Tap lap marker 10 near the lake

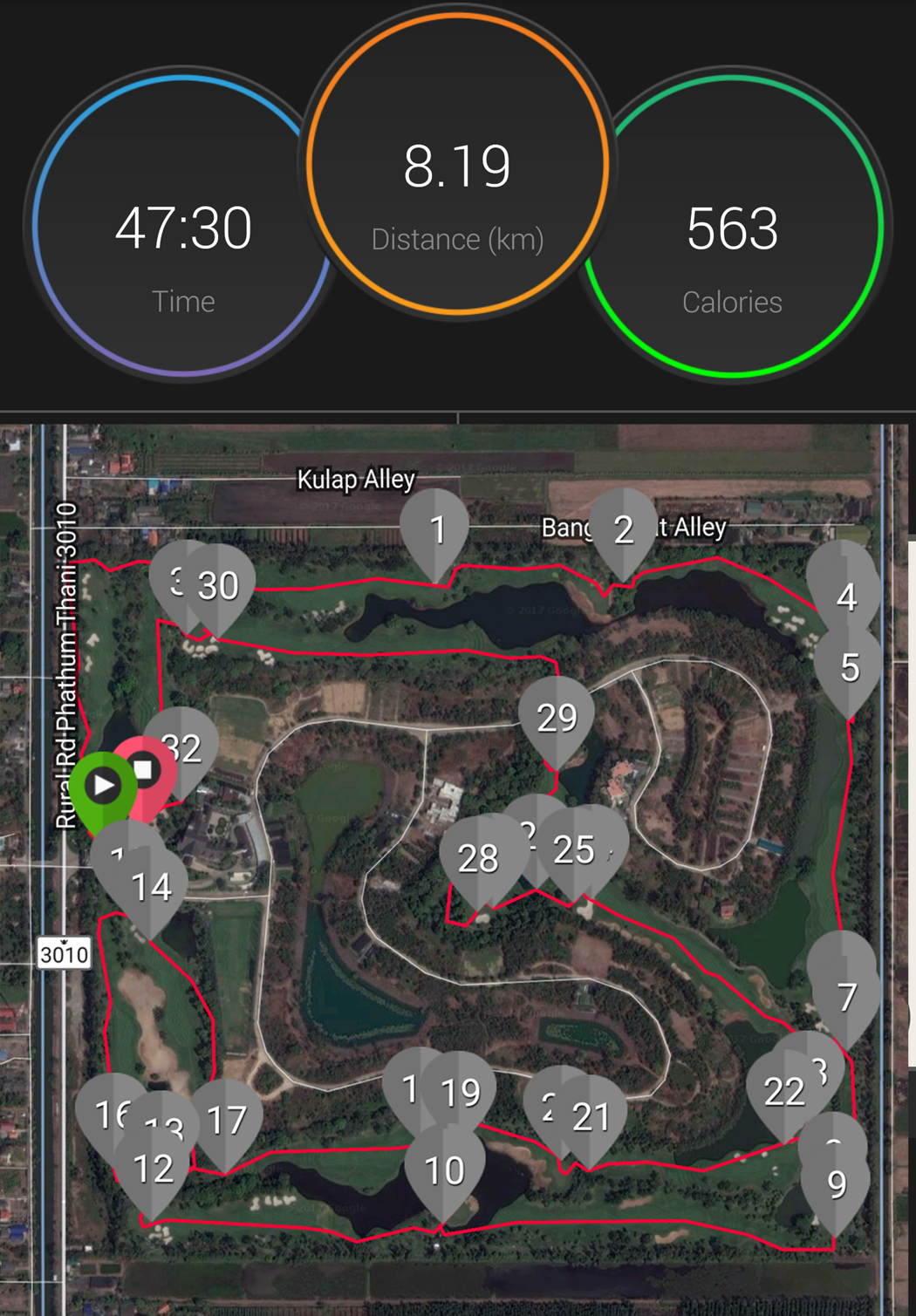[x=444, y=1169]
